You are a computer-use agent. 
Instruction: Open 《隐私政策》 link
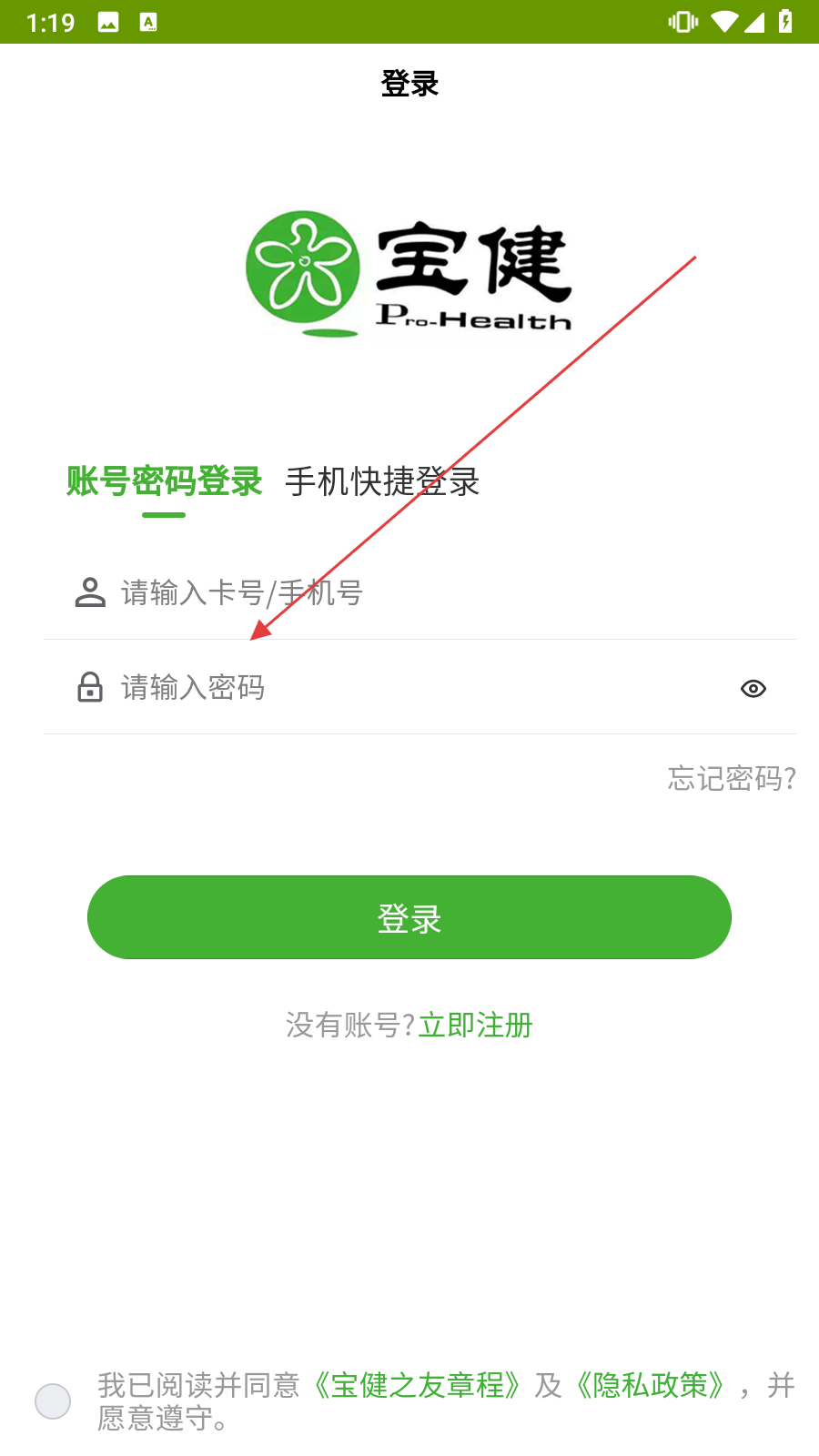click(x=651, y=1385)
